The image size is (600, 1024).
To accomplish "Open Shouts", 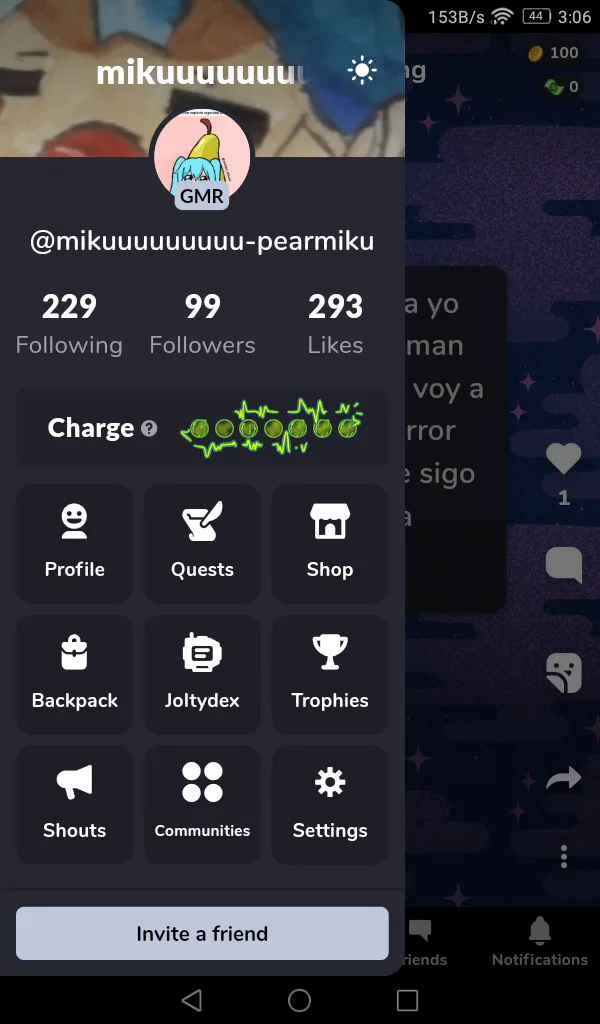I will [x=74, y=804].
